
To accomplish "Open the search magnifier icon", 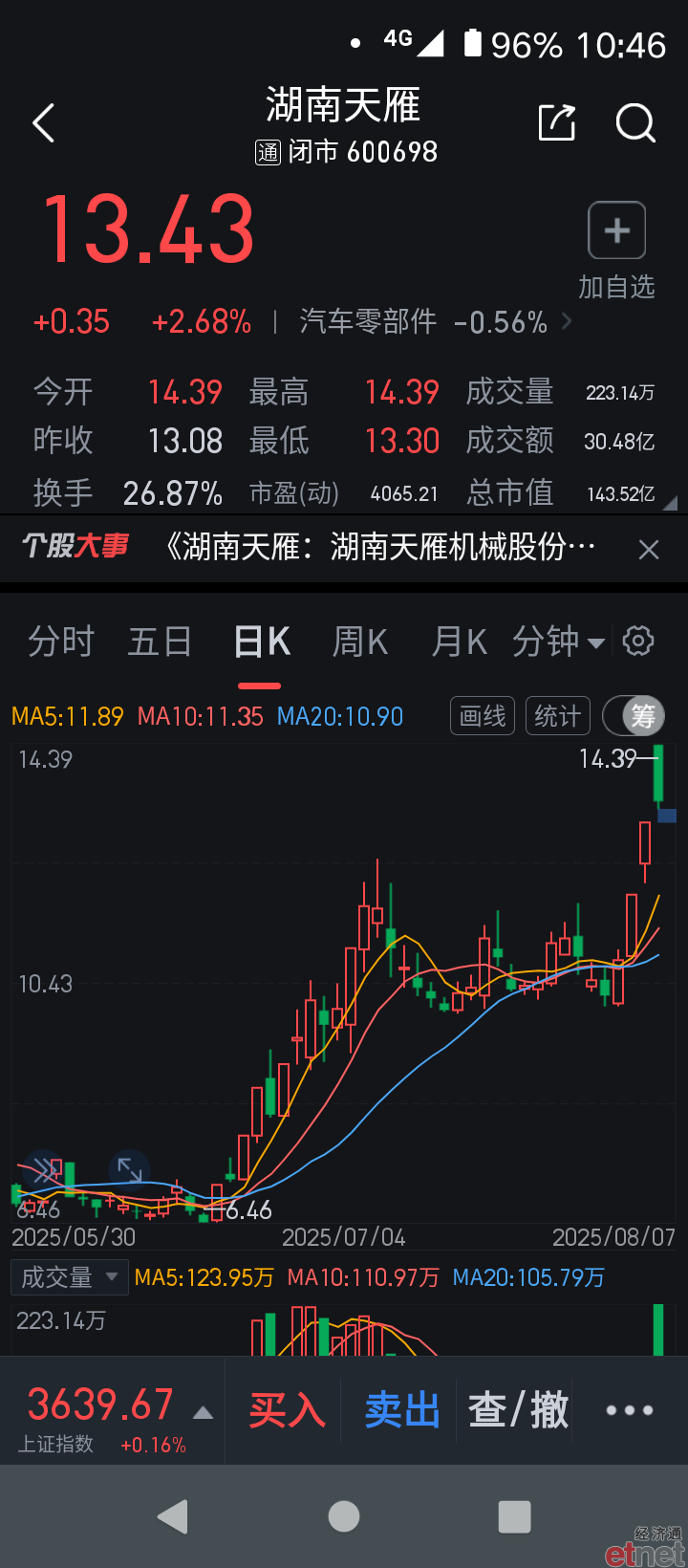I will [635, 122].
